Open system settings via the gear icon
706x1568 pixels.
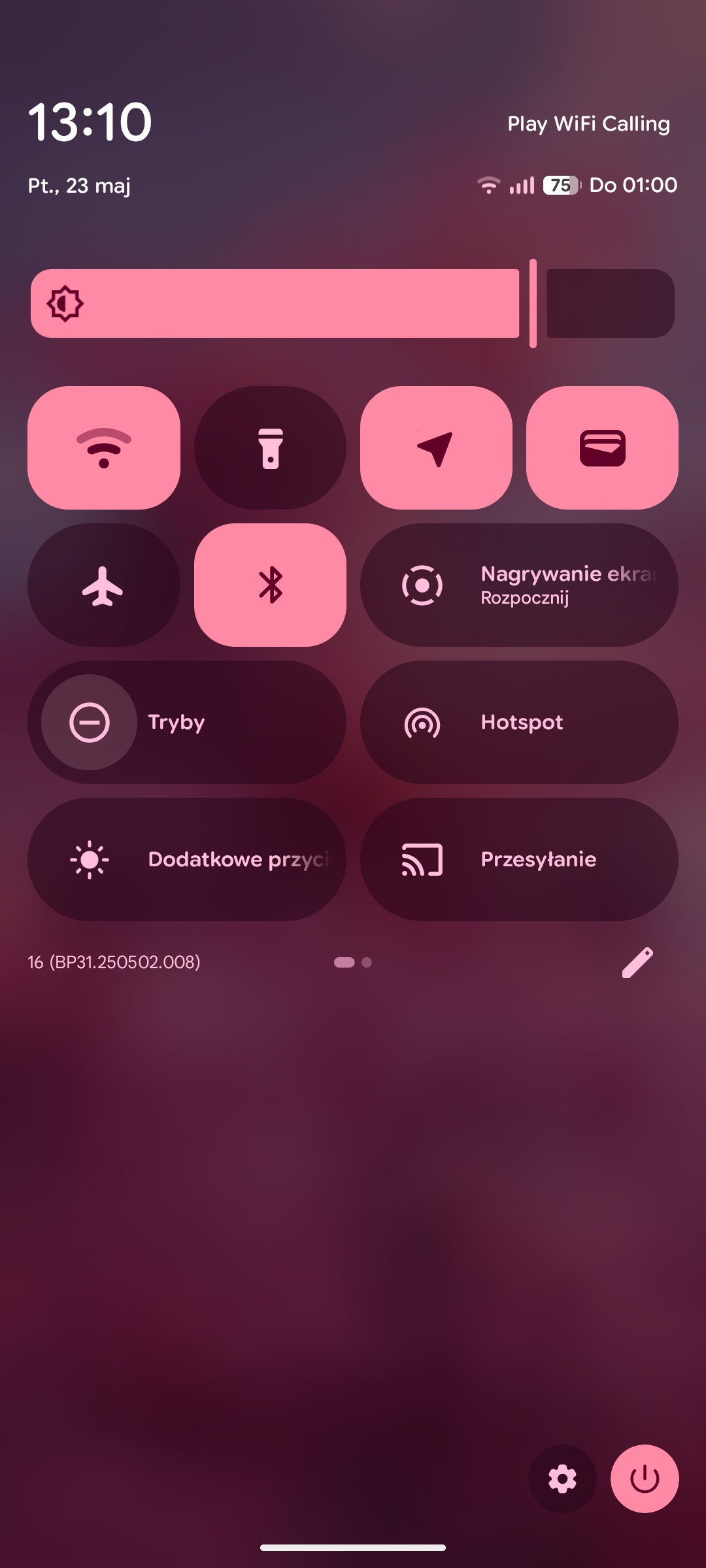coord(562,1478)
